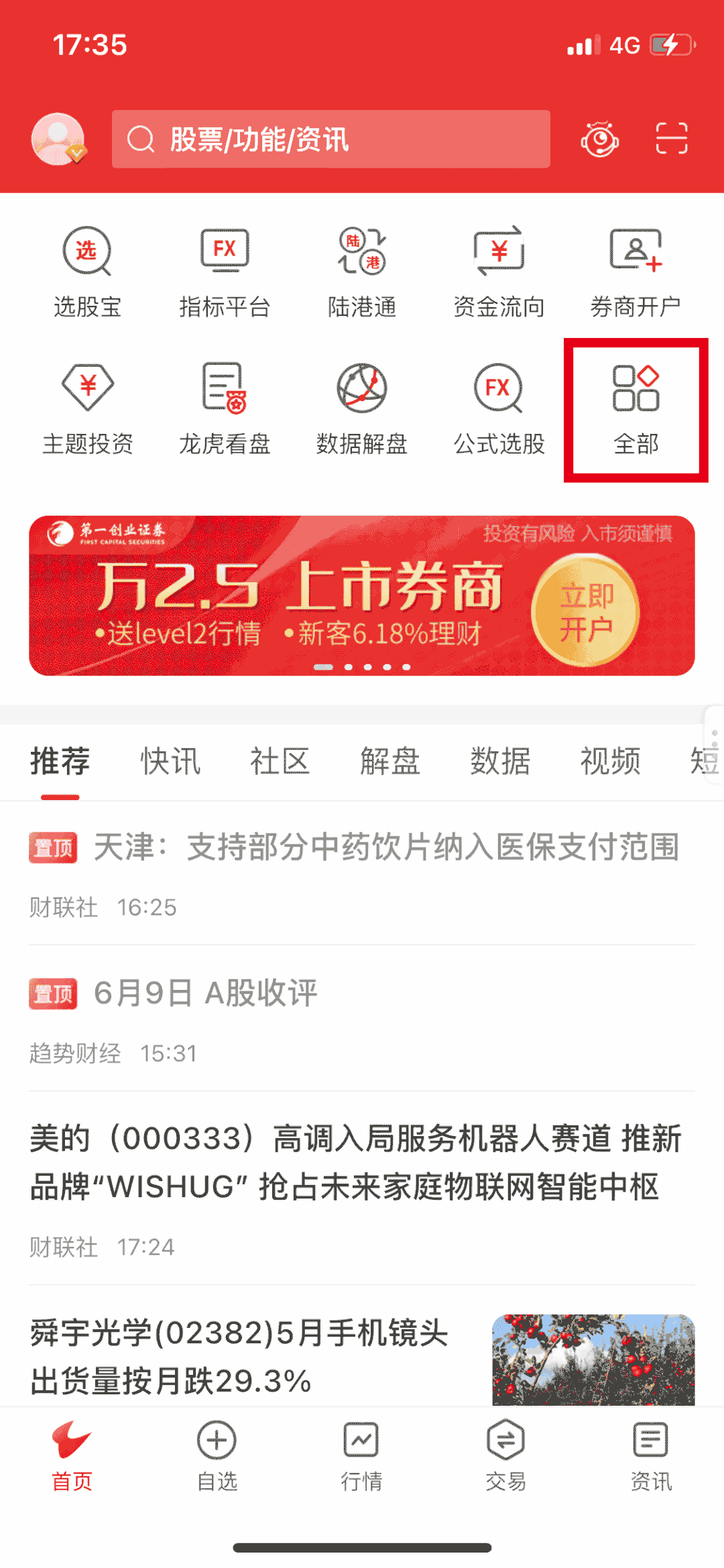Tap the 立即开户 banner button

tap(585, 610)
